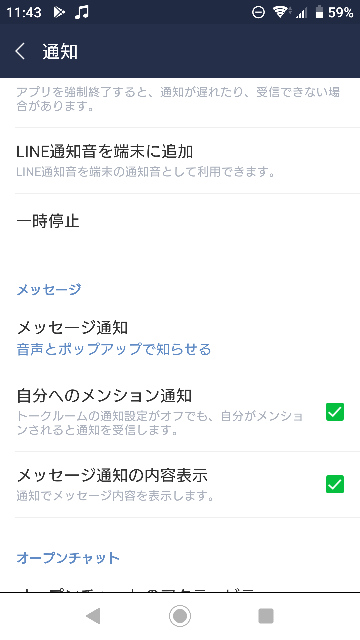
Task: Tap the system home button
Action: [180, 616]
